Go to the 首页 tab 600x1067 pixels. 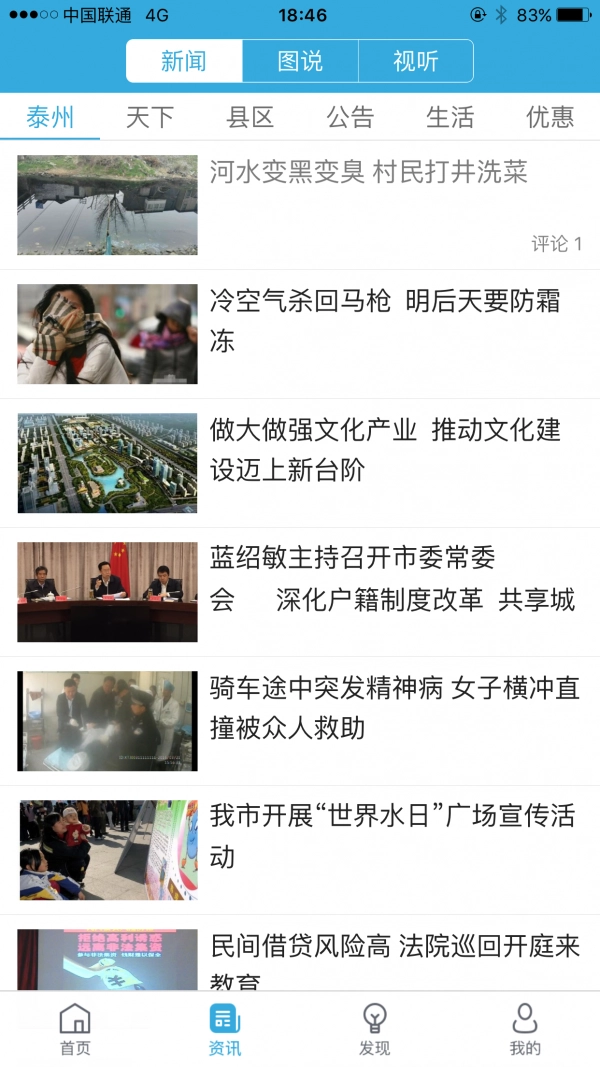tap(75, 1029)
